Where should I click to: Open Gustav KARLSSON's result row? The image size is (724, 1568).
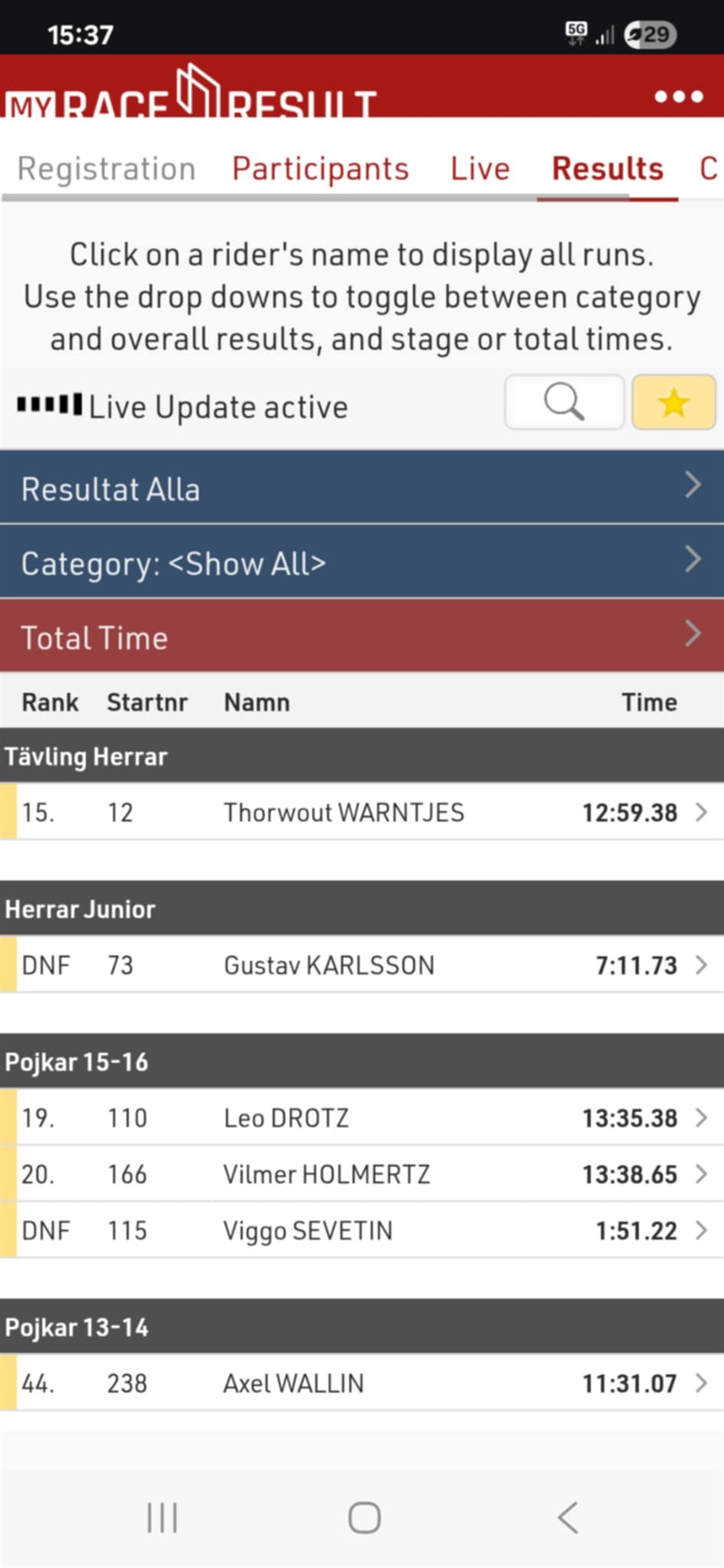tap(329, 965)
